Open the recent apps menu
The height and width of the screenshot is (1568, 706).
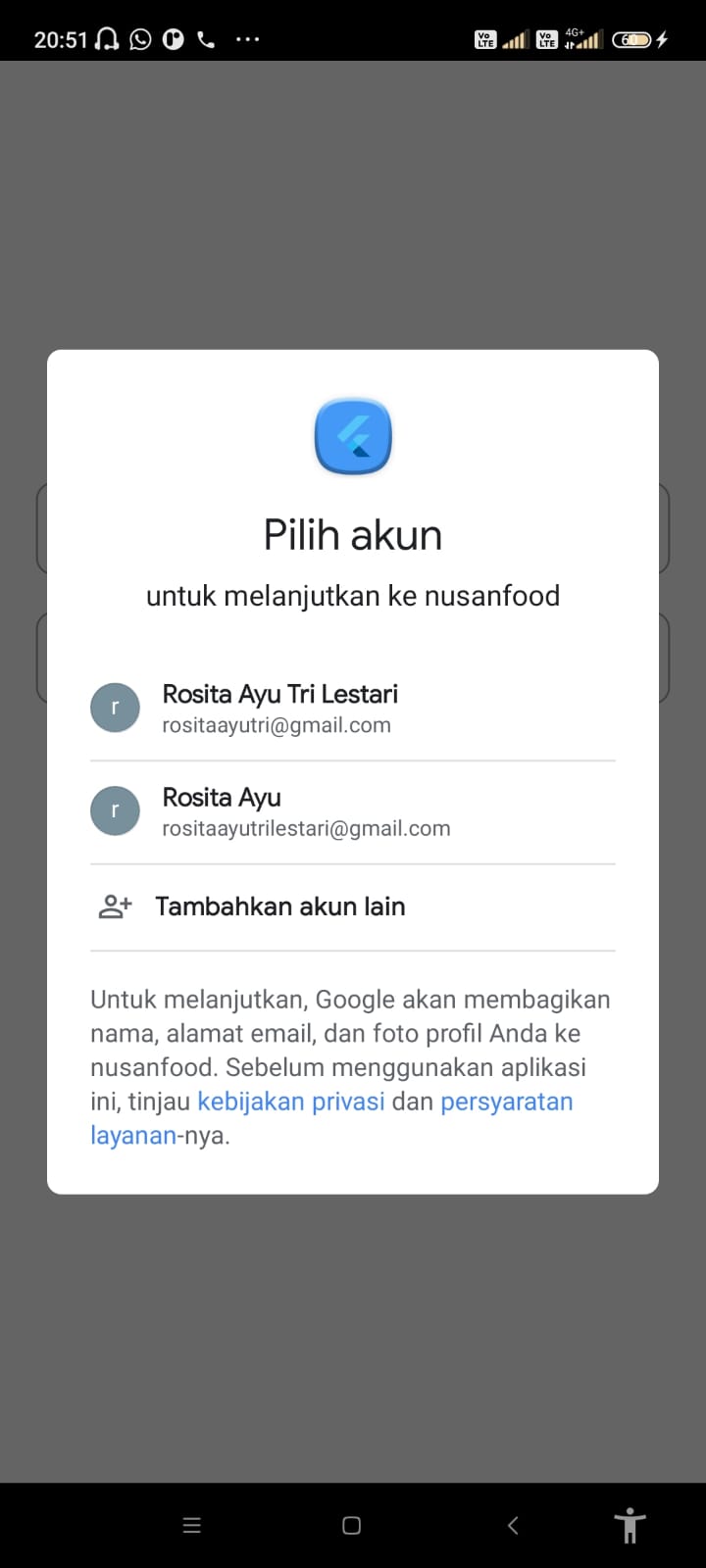click(192, 1525)
